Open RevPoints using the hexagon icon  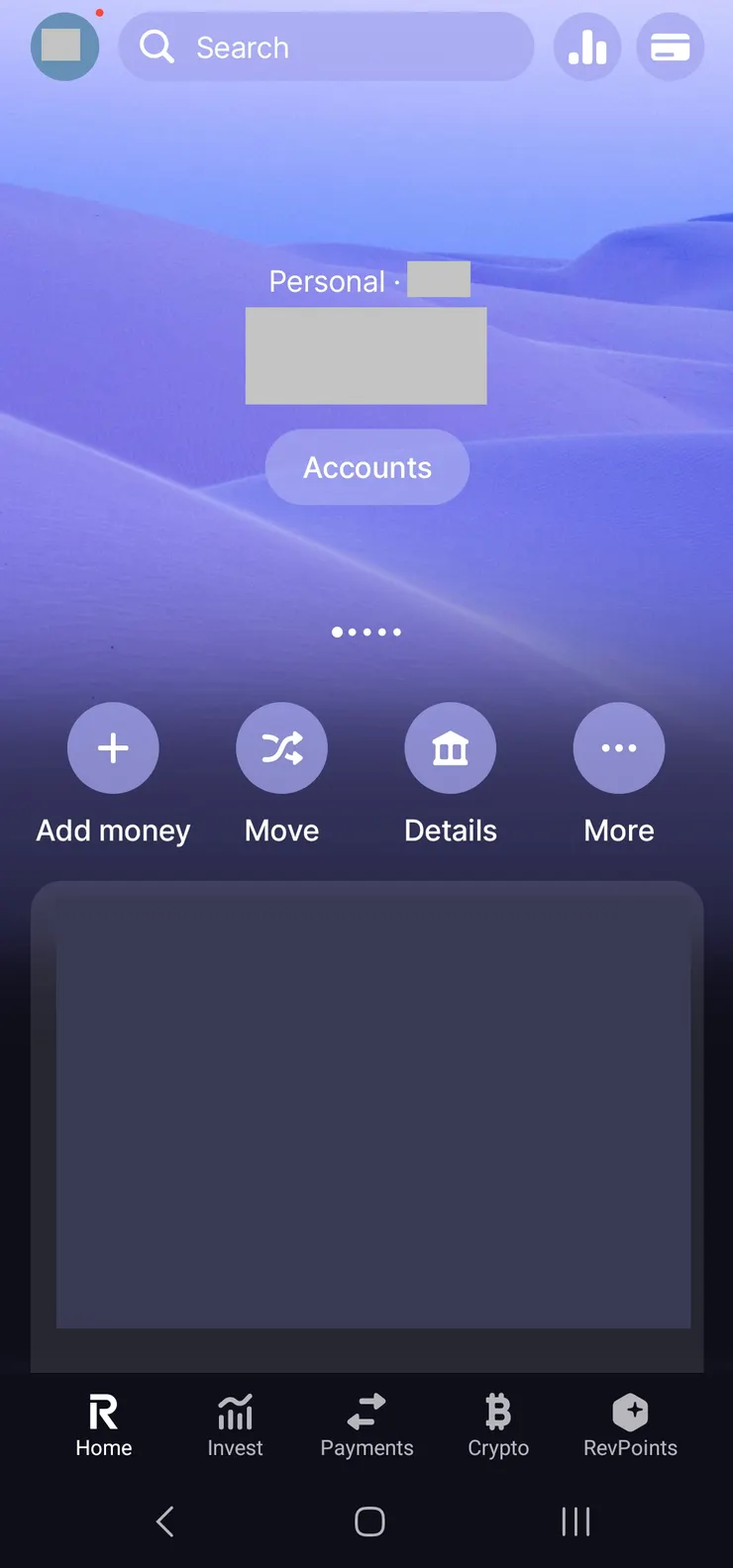(630, 1411)
